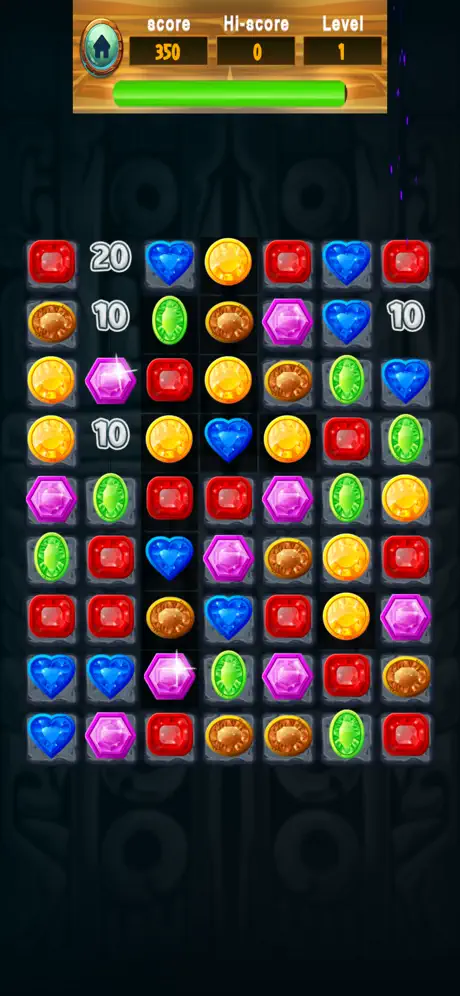460x996 pixels.
Task: Return to the home menu
Action: [x=102, y=47]
